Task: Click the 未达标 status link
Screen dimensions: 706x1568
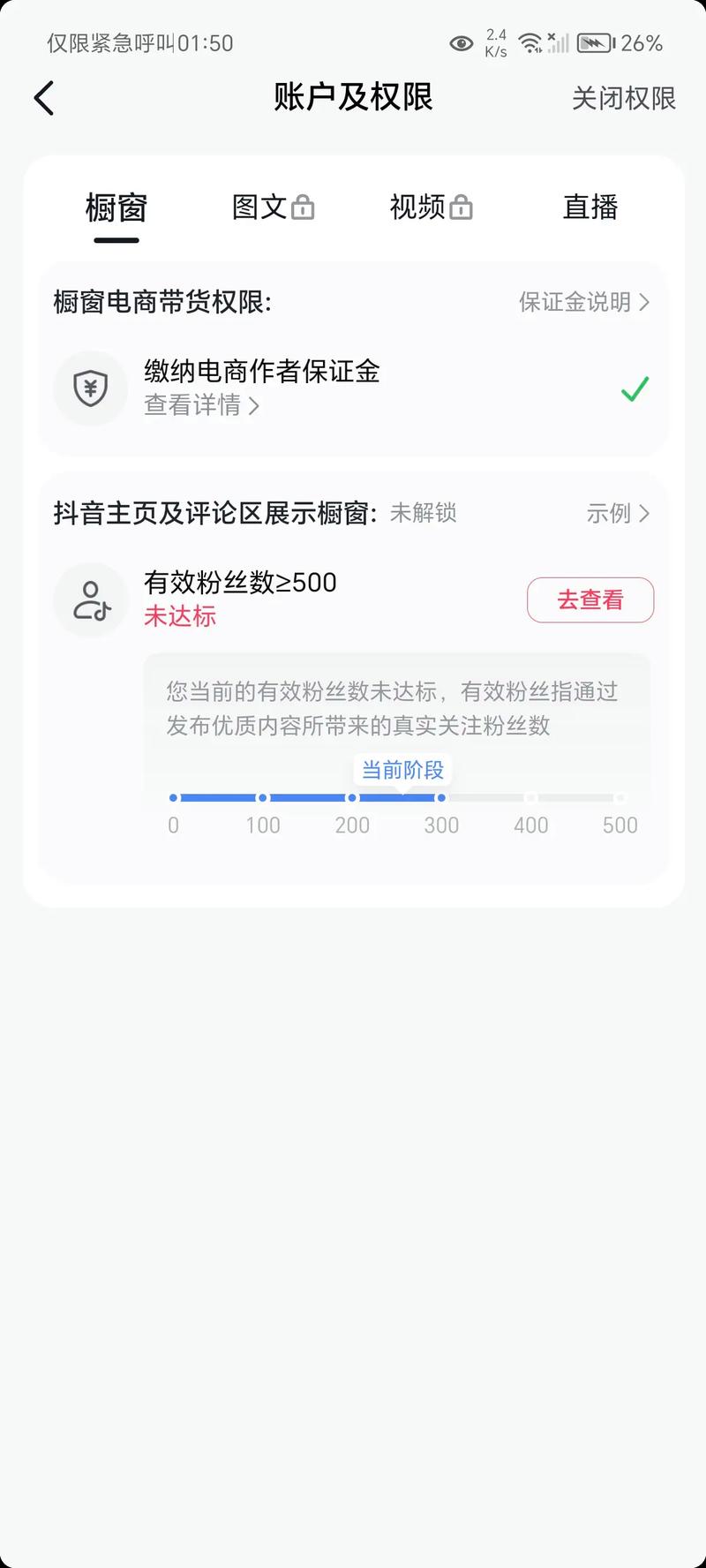Action: [x=179, y=616]
